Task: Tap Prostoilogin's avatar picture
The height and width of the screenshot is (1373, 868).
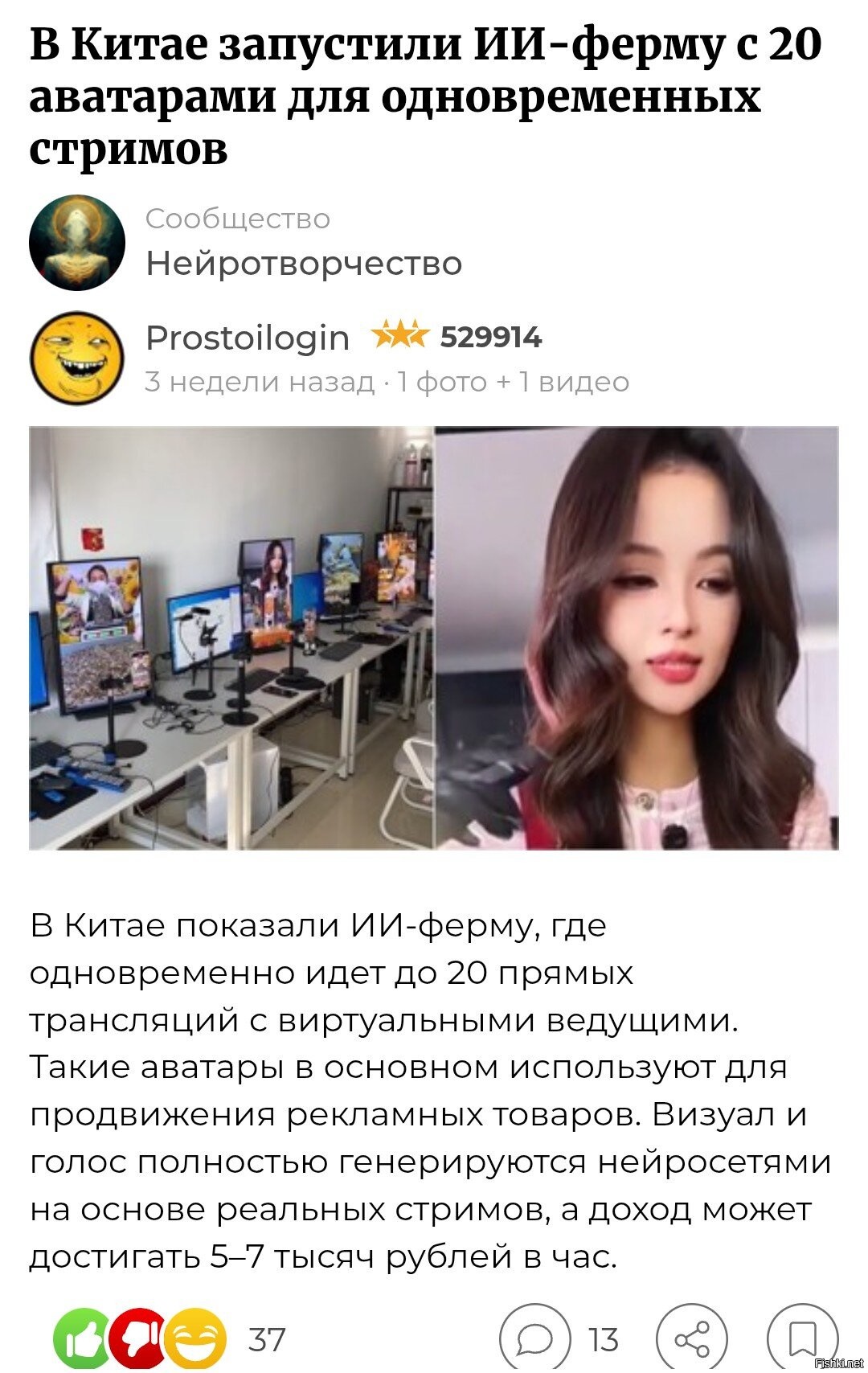Action: pos(77,359)
